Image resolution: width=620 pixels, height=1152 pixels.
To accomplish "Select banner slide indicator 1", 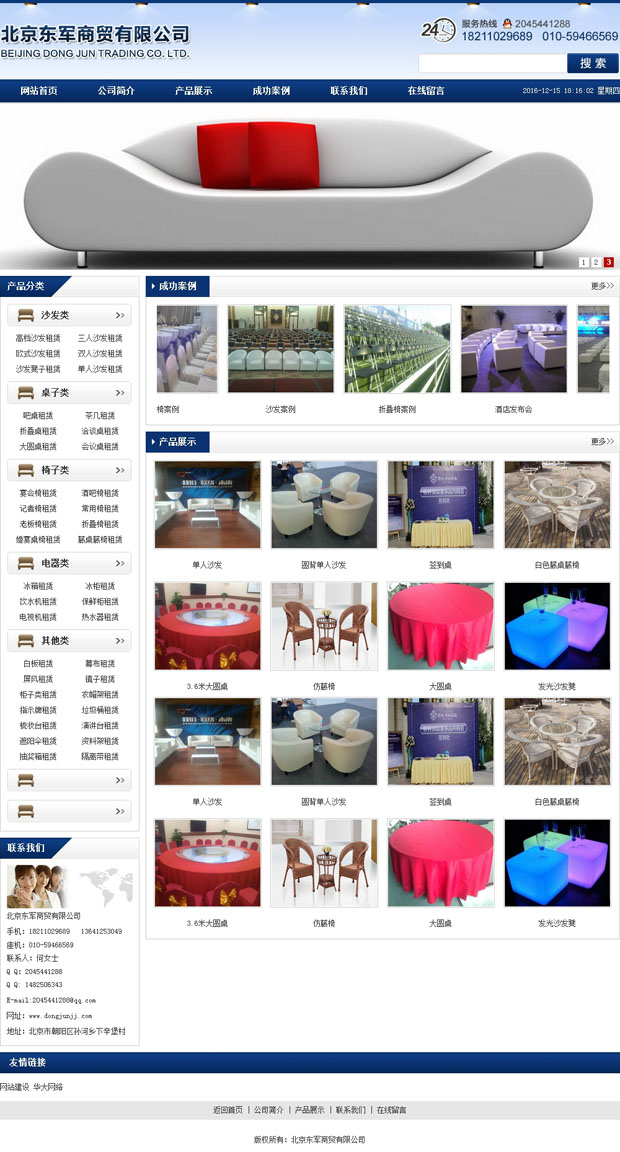I will pos(584,262).
